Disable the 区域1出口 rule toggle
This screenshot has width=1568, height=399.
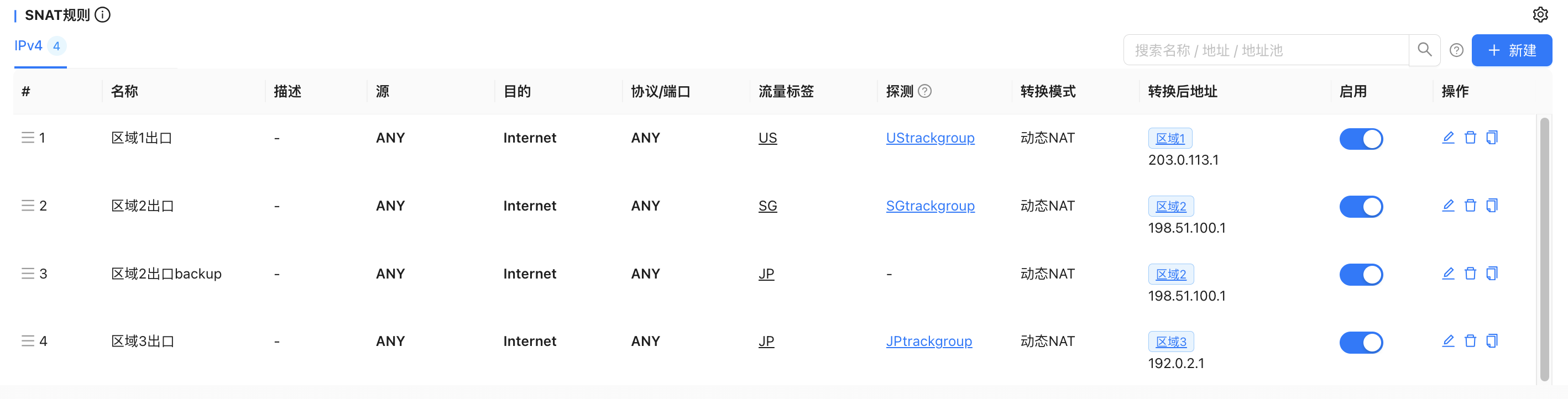point(1361,139)
